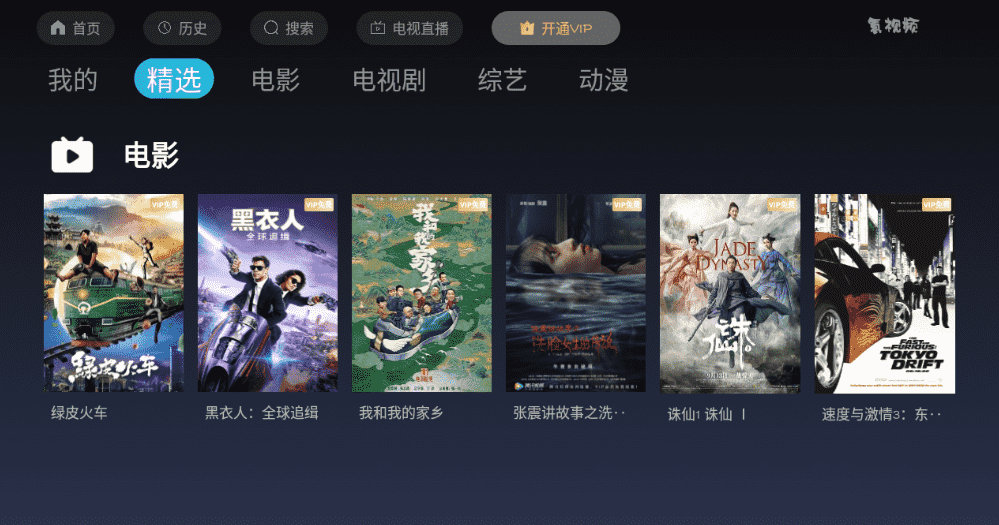Switch to the 电视剧 tab

pos(389,80)
